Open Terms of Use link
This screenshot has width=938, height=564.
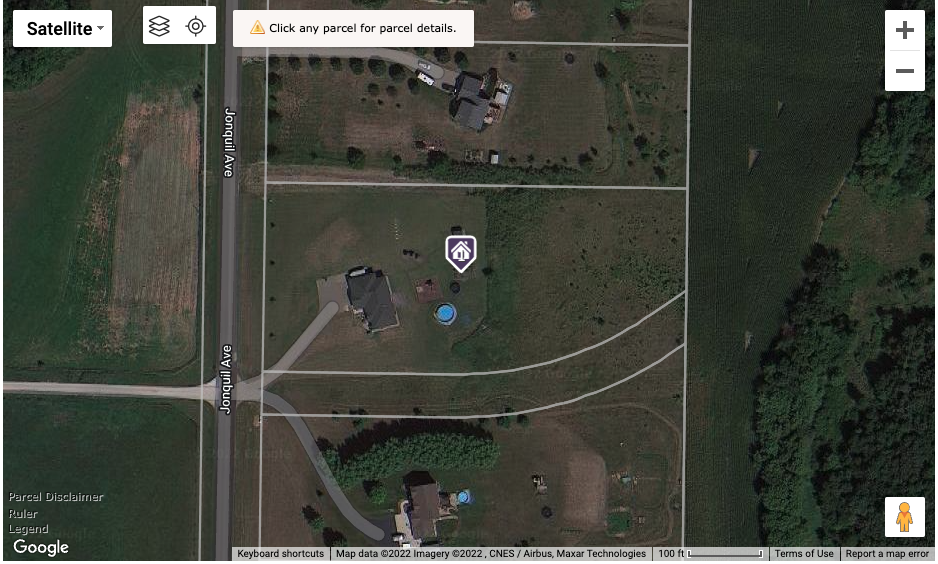click(x=804, y=554)
